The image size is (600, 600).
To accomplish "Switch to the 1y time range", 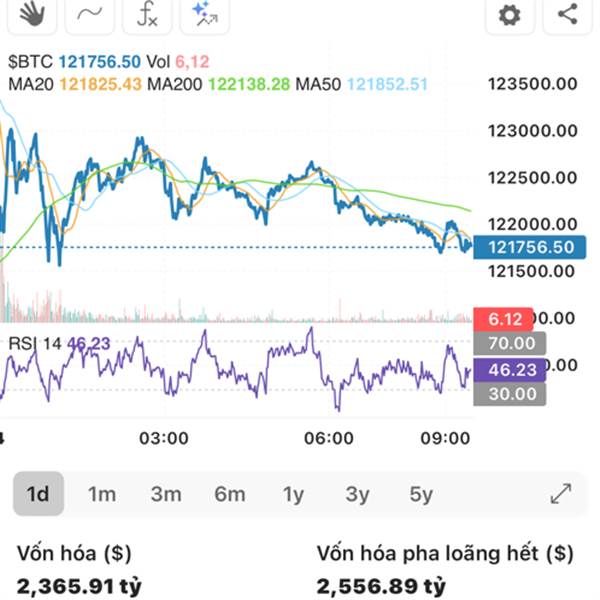I will 293,494.
